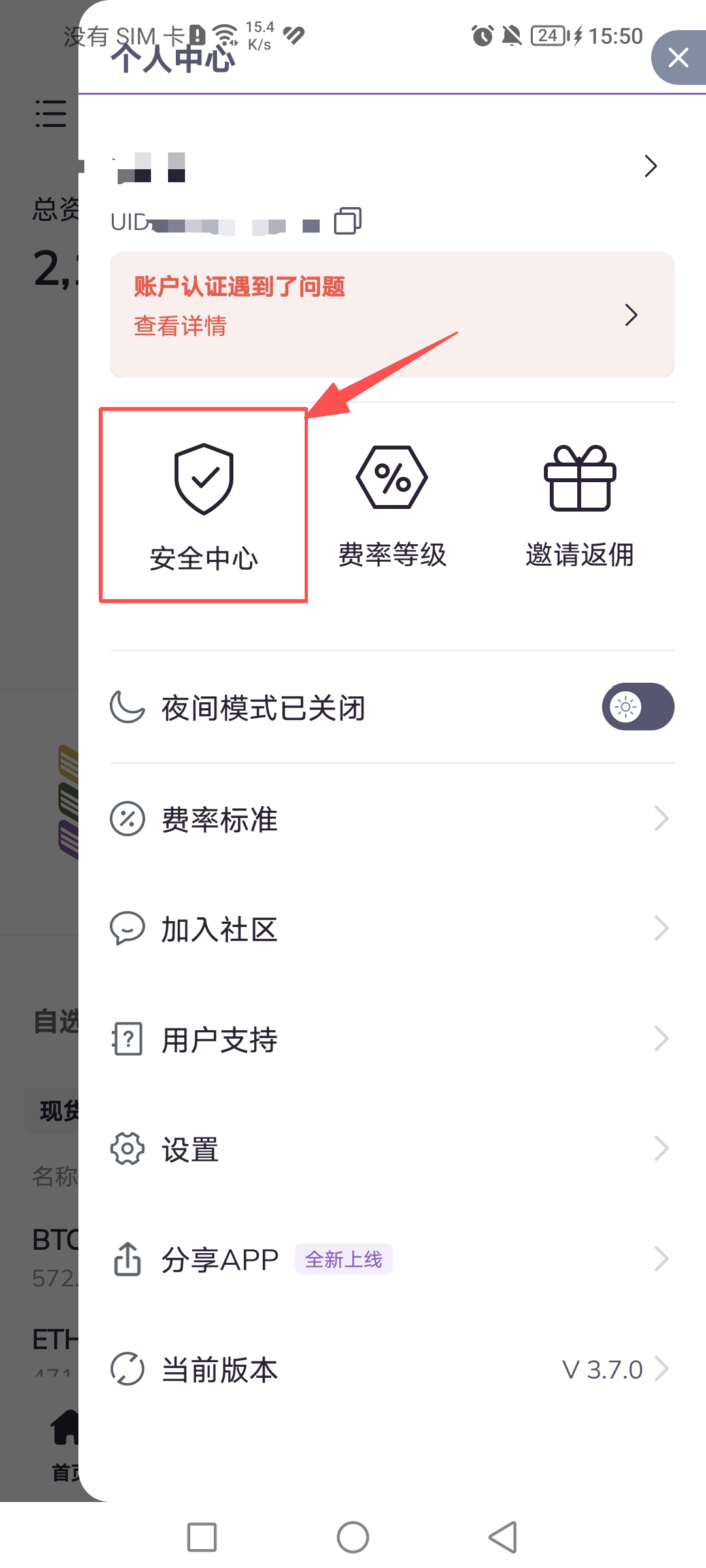Image resolution: width=706 pixels, height=1568 pixels.
Task: Toggle night mode on
Action: pyautogui.click(x=637, y=707)
